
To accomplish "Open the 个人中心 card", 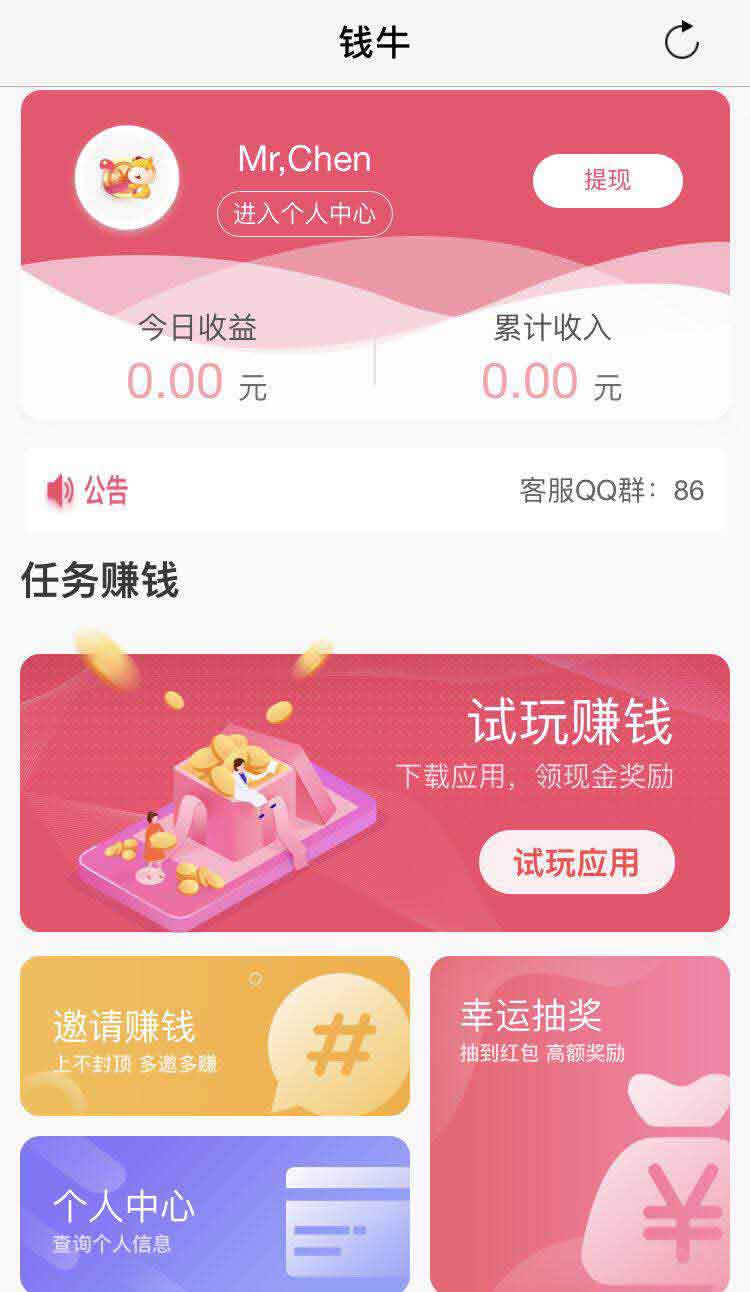I will point(215,1214).
